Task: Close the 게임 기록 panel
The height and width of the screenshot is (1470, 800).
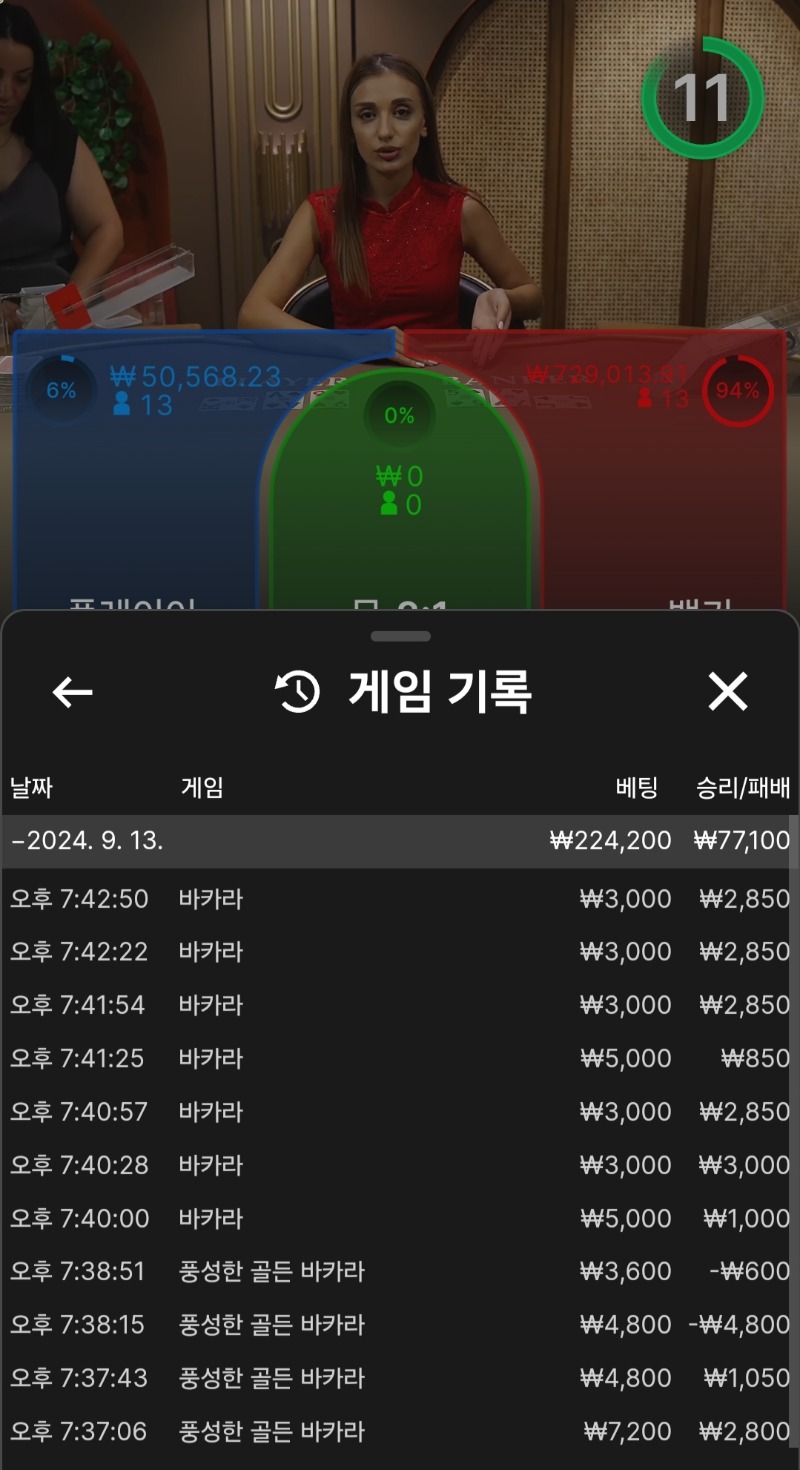Action: [728, 692]
